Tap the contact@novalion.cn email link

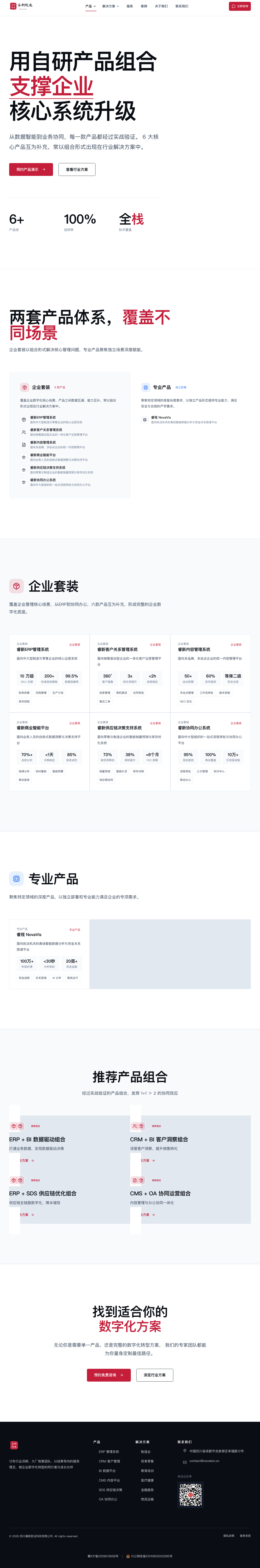coord(204,1461)
